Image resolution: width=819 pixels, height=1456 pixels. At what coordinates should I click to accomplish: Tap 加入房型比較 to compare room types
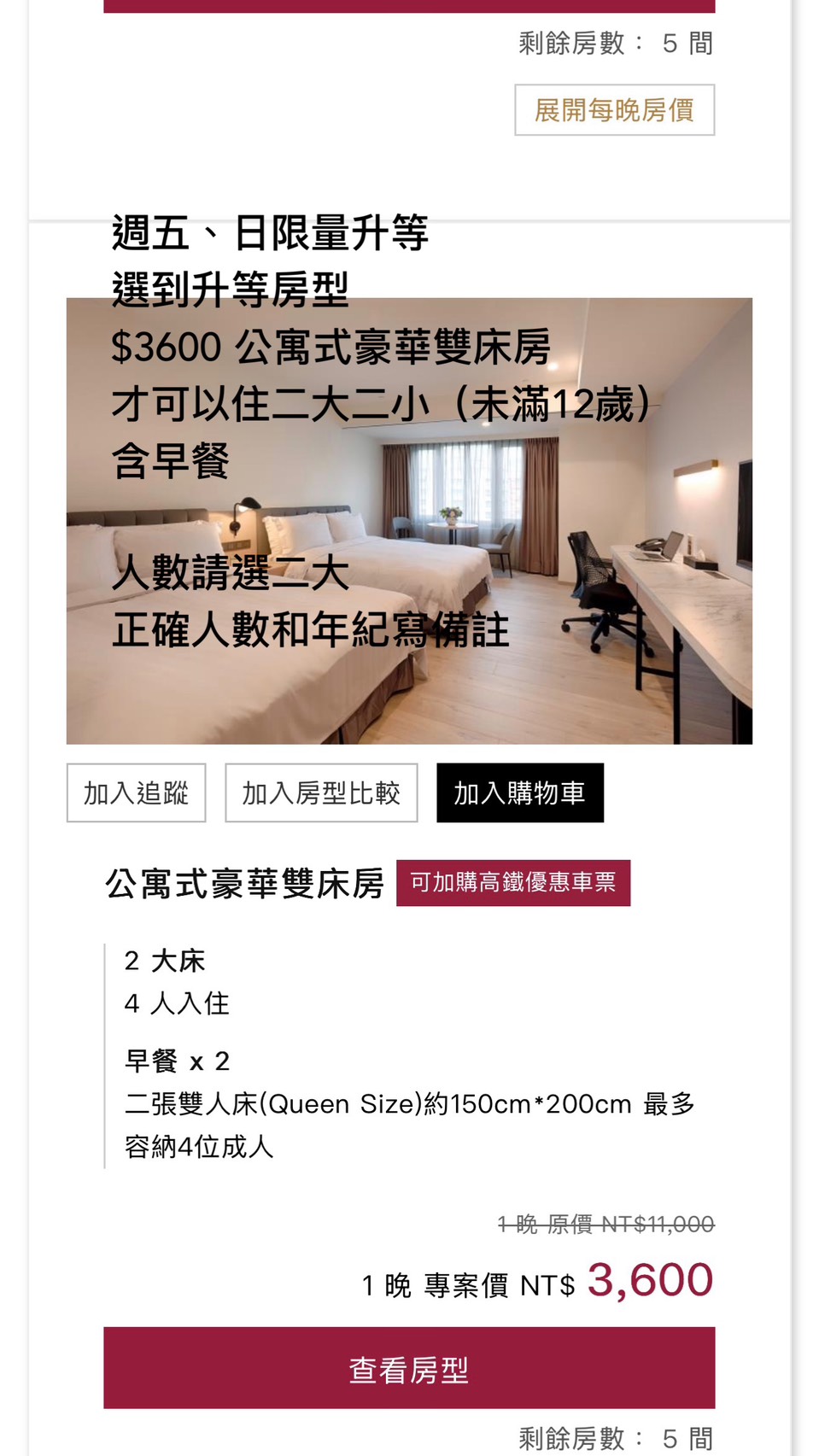[321, 793]
